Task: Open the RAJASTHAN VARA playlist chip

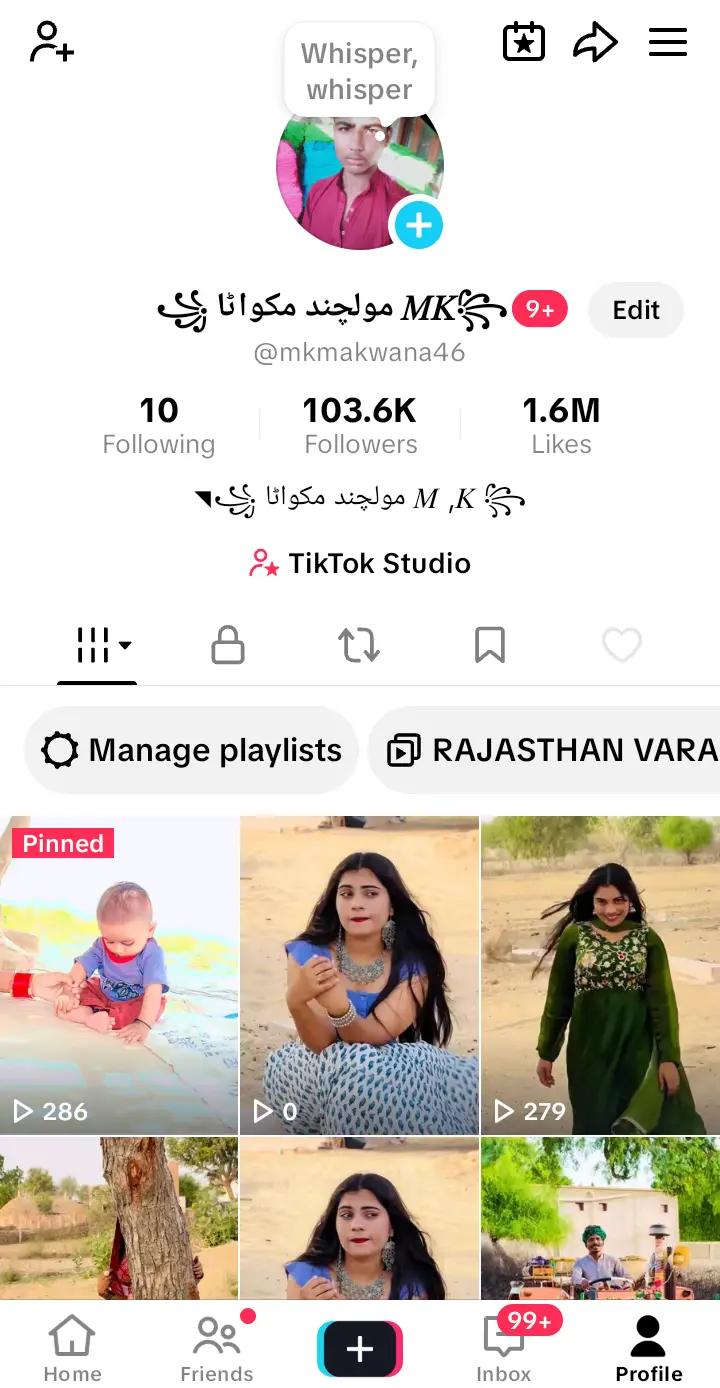Action: (545, 750)
